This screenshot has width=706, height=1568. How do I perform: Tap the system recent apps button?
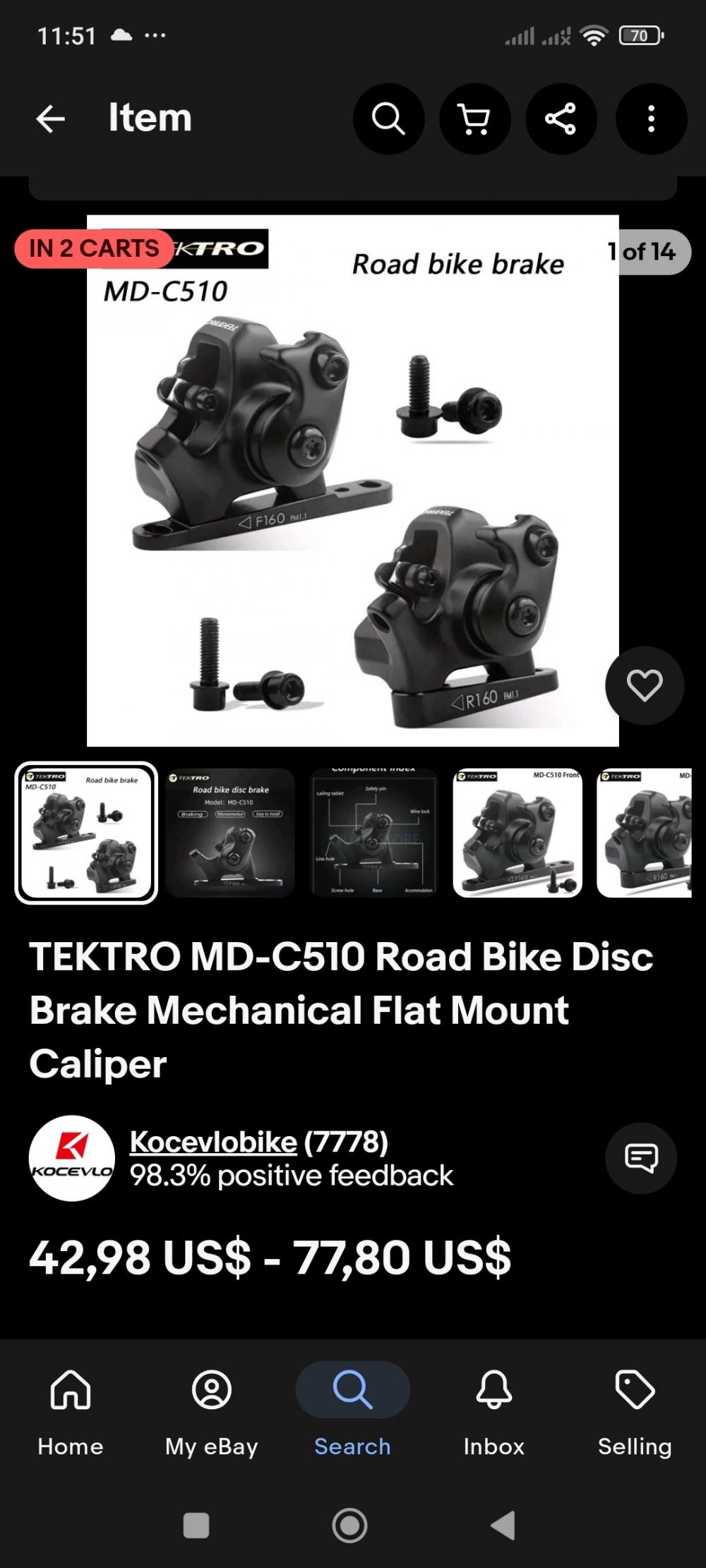tap(196, 1526)
